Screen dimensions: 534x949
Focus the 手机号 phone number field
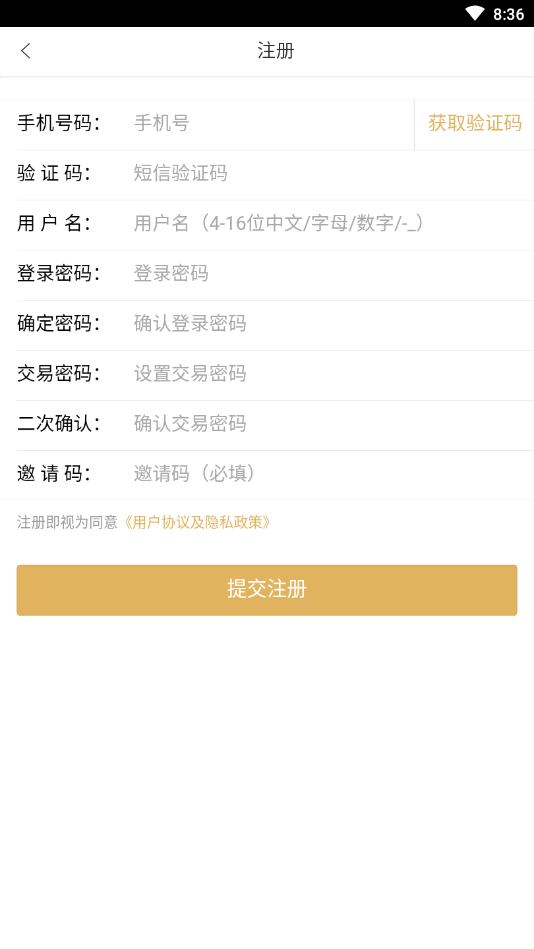point(273,123)
